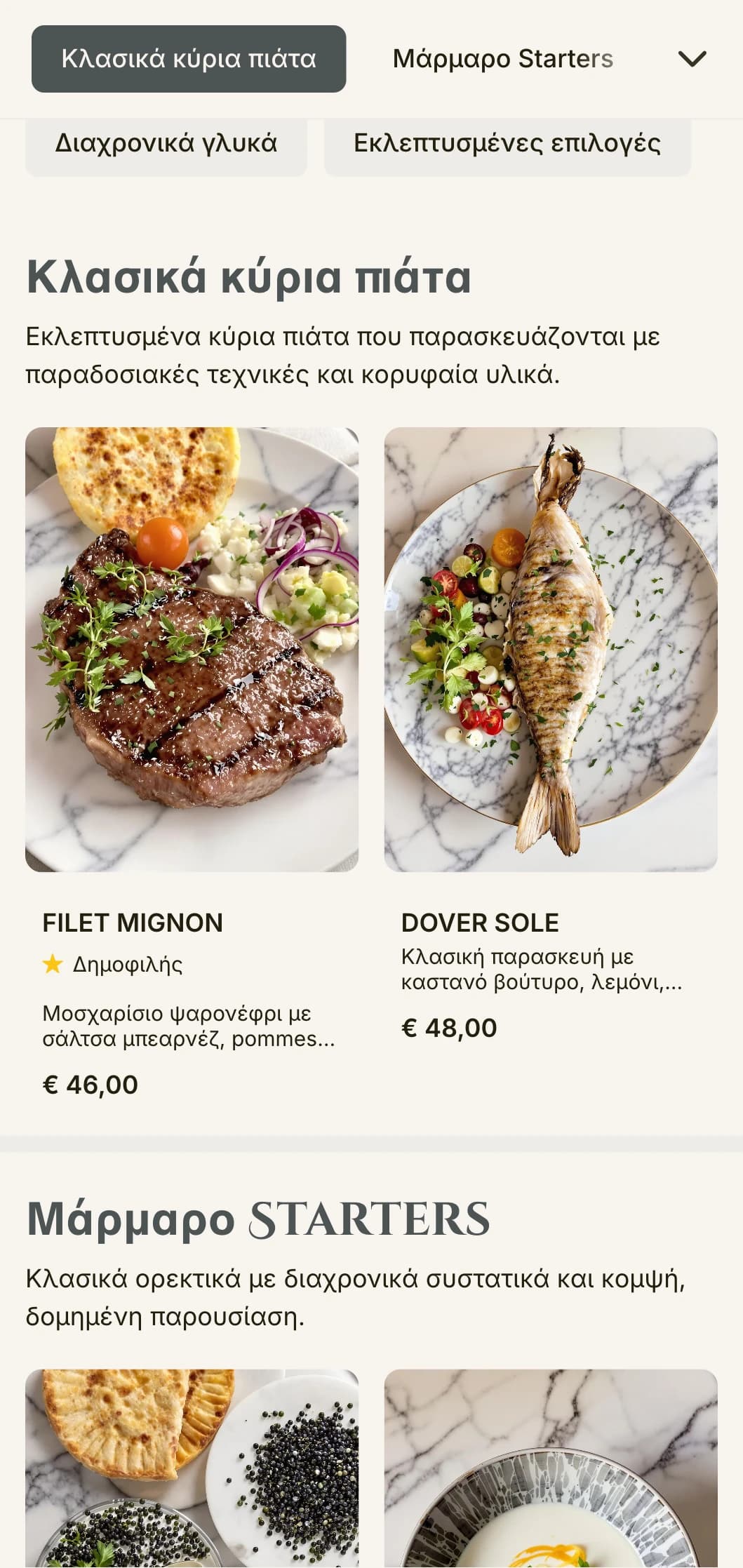
Task: Open the Filet Mignon dish card
Action: (x=192, y=767)
